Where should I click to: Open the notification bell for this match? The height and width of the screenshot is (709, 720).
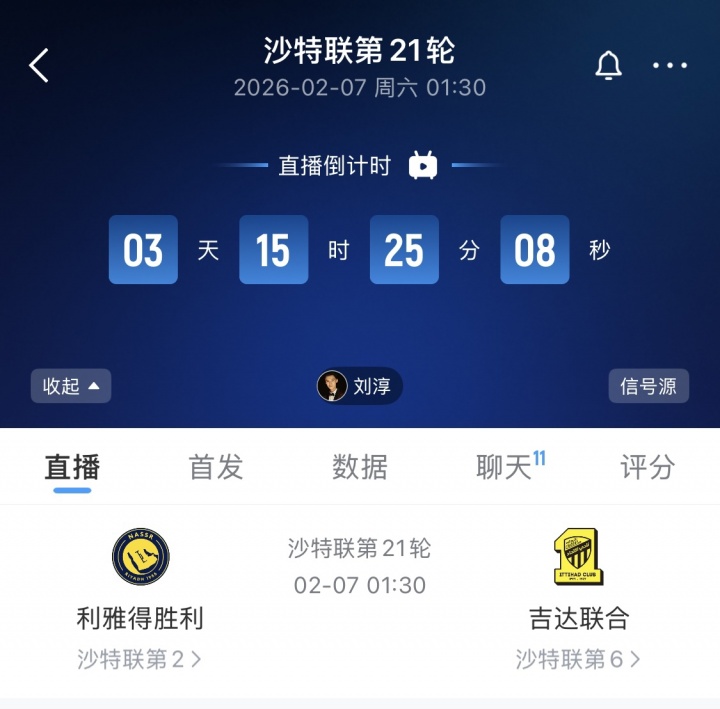pyautogui.click(x=608, y=66)
